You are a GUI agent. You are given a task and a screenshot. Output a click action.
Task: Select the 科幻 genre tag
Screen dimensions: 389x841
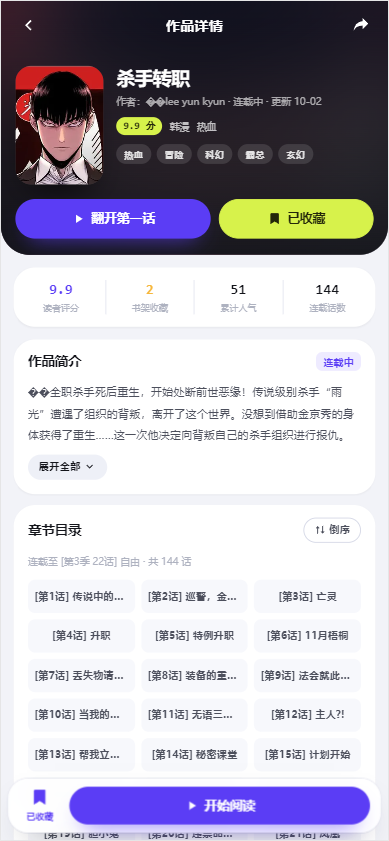215,155
